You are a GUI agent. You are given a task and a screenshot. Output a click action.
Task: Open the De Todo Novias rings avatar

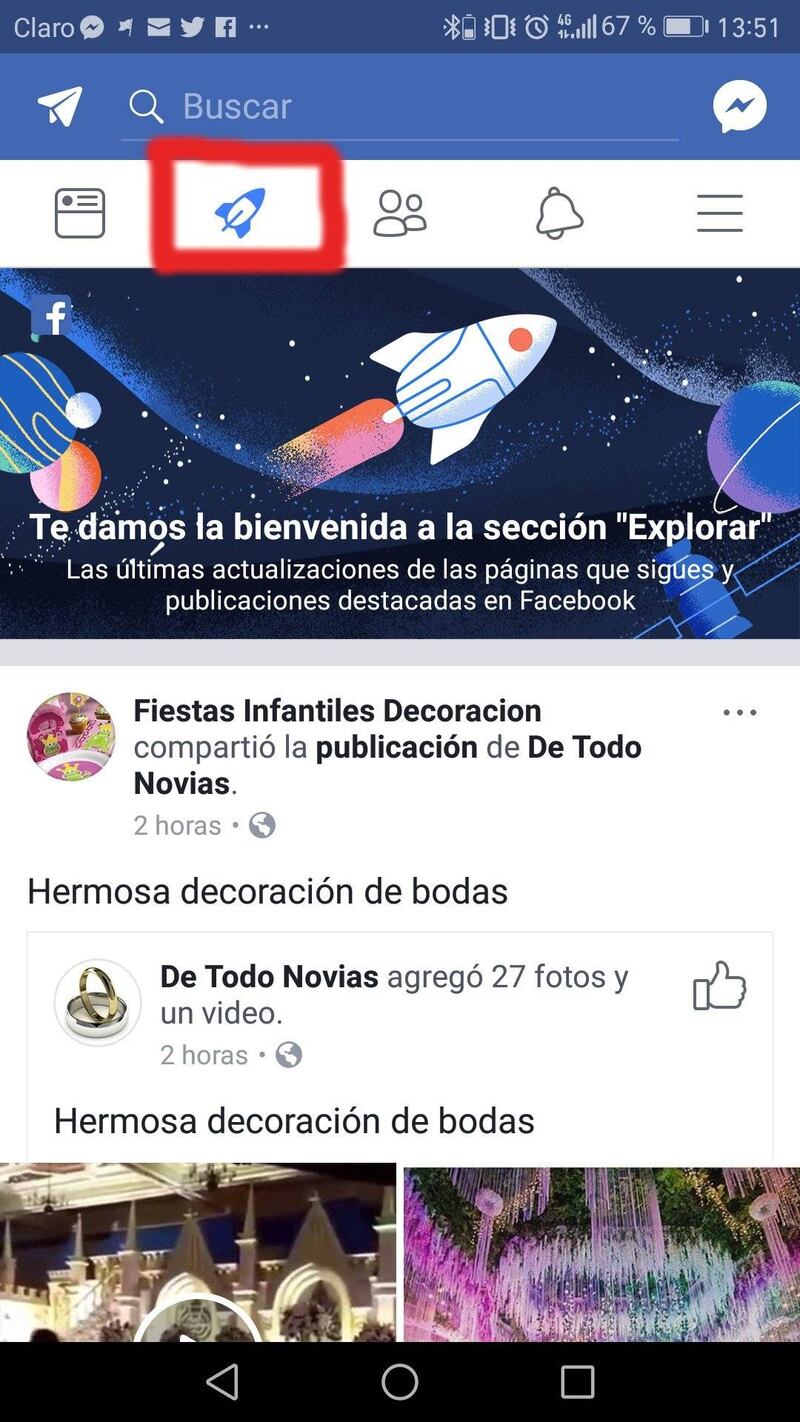click(98, 1002)
